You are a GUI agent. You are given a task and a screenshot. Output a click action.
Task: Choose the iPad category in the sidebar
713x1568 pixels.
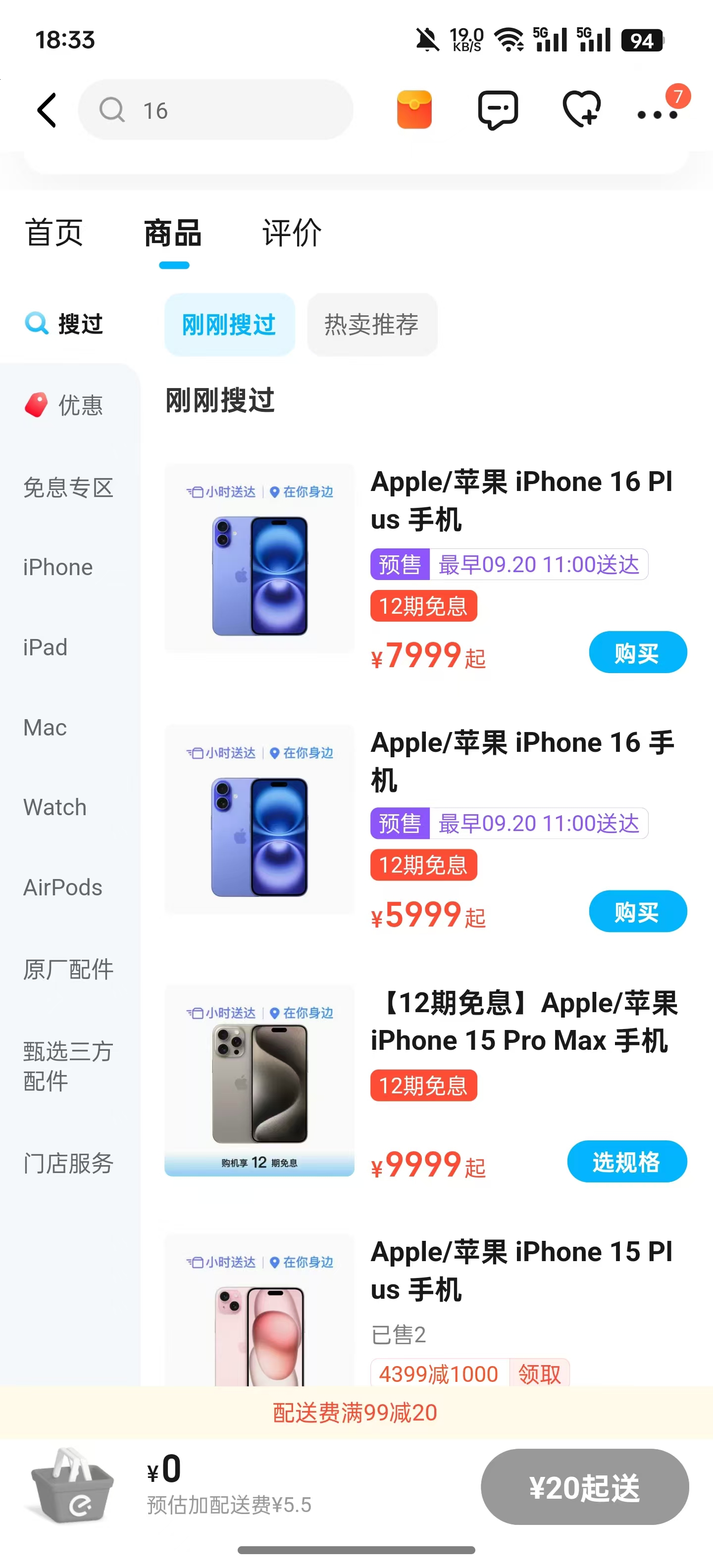pos(45,648)
